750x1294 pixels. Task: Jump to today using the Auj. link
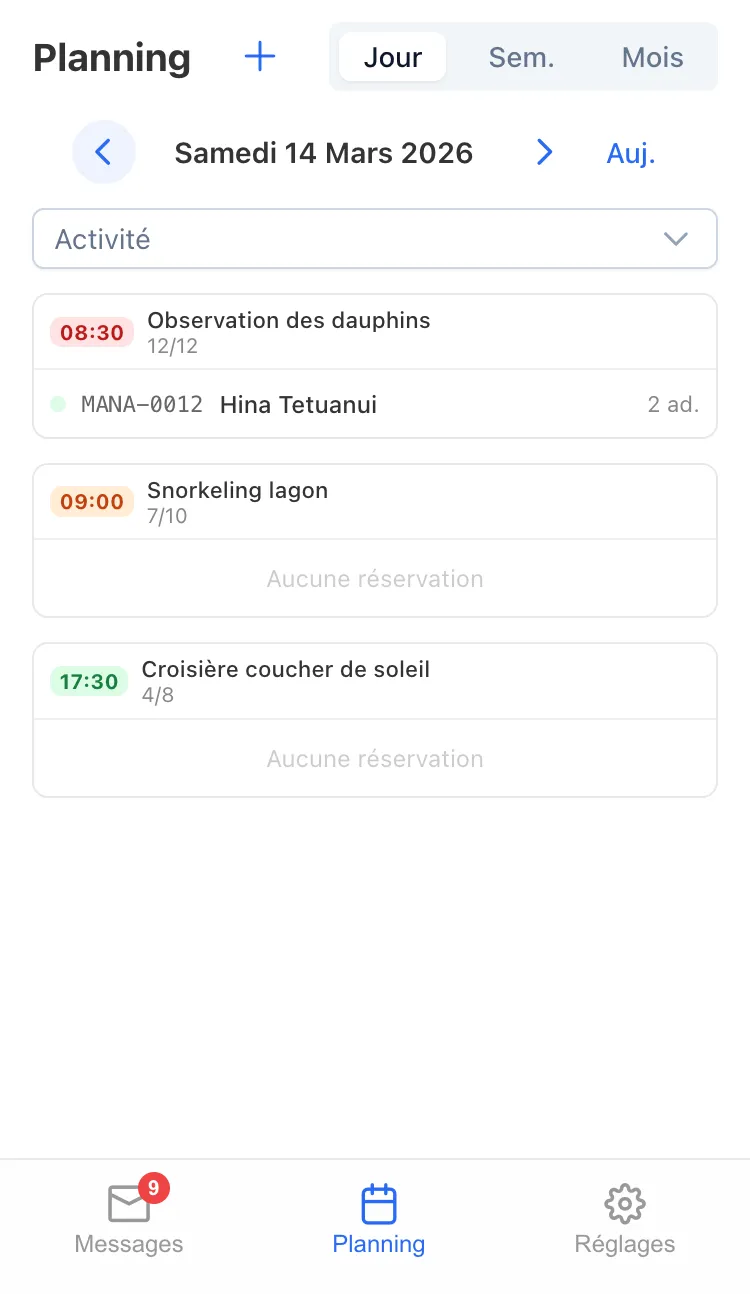pyautogui.click(x=630, y=152)
